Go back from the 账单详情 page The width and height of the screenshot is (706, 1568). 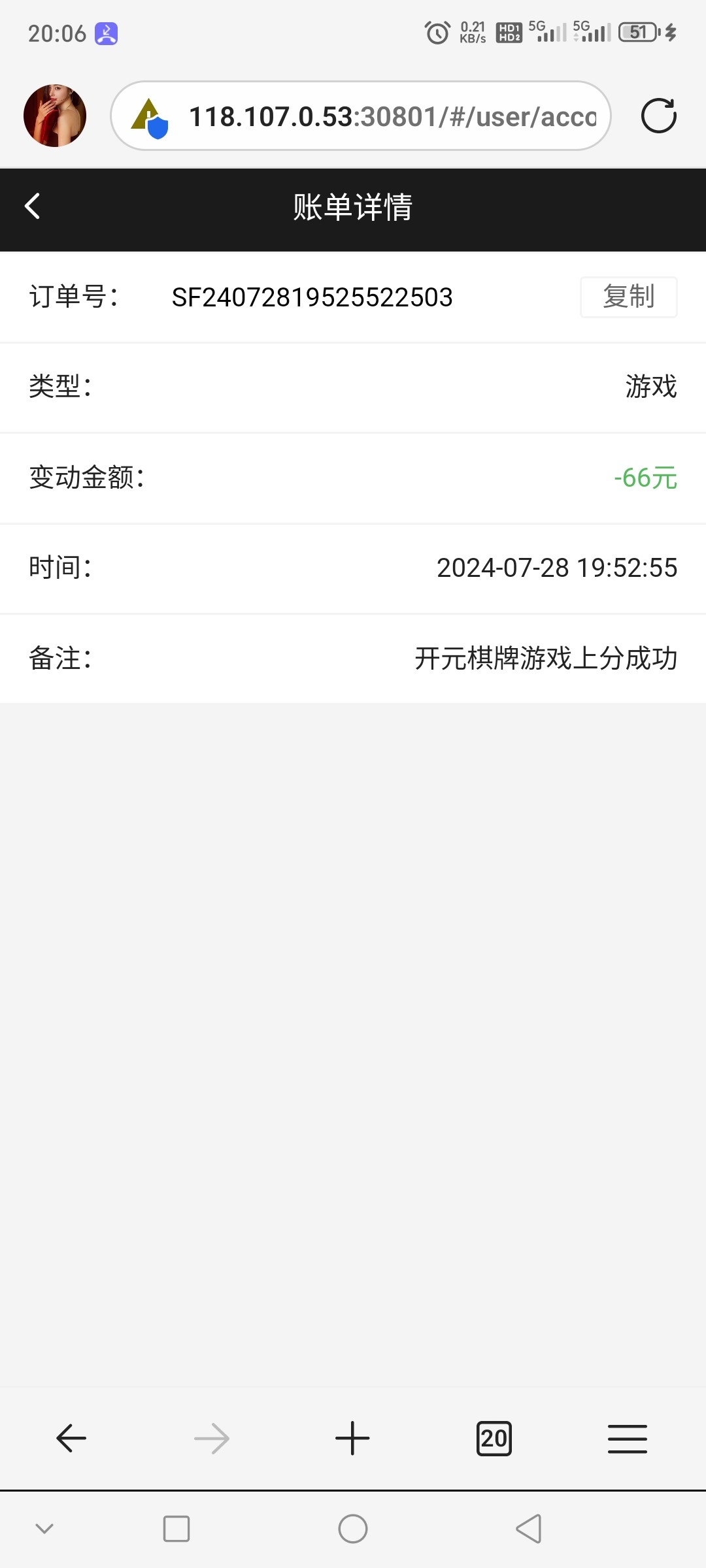coord(33,206)
